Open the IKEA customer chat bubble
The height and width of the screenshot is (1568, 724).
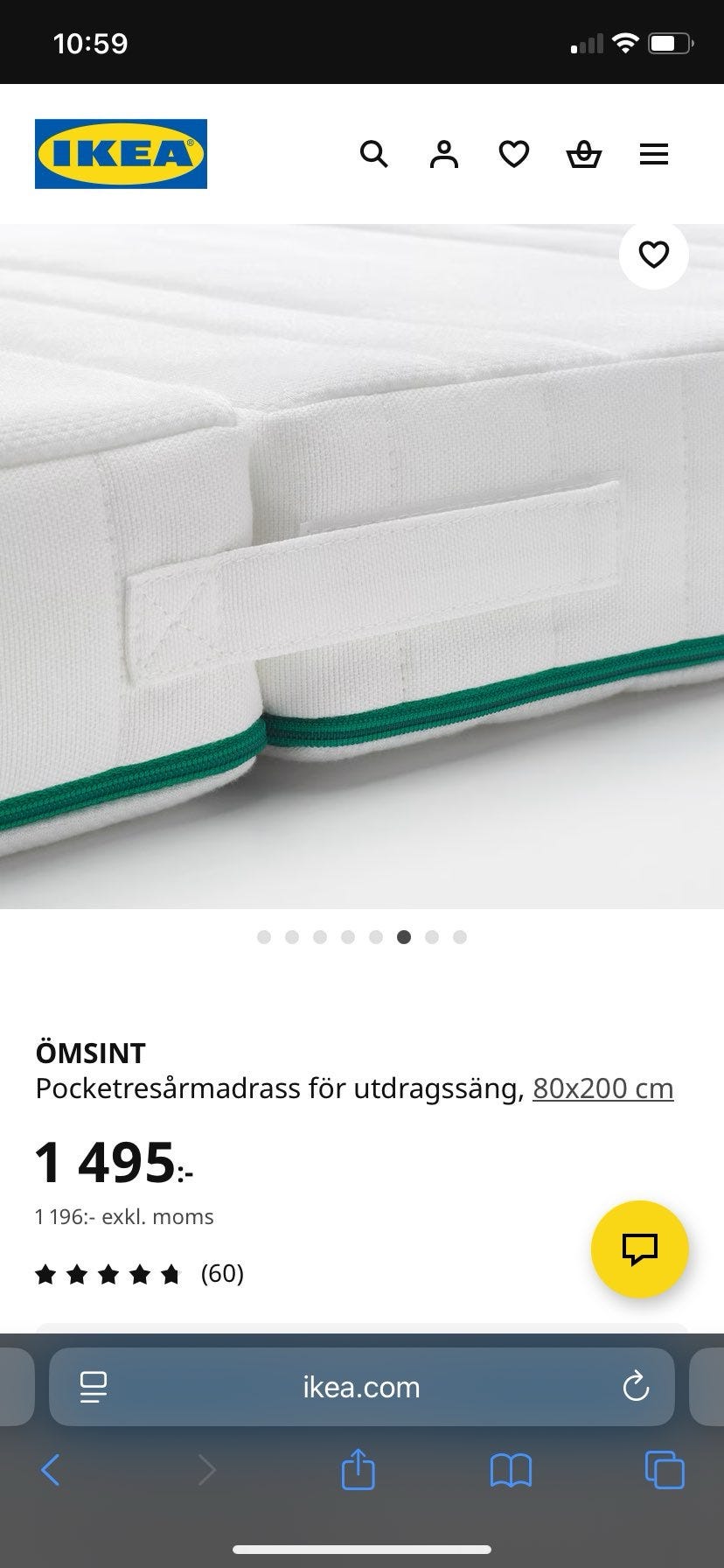[639, 1249]
